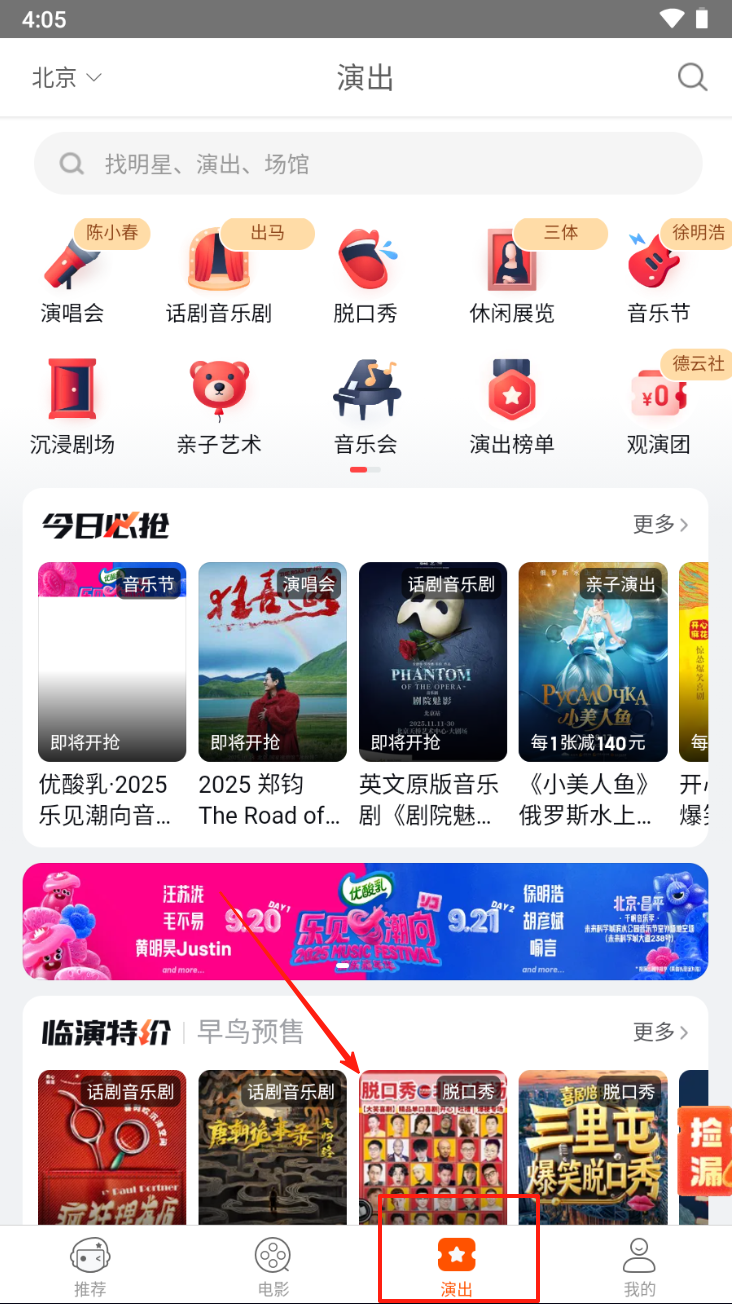Open the 北京 city selector dropdown
This screenshot has width=732, height=1304.
click(67, 78)
